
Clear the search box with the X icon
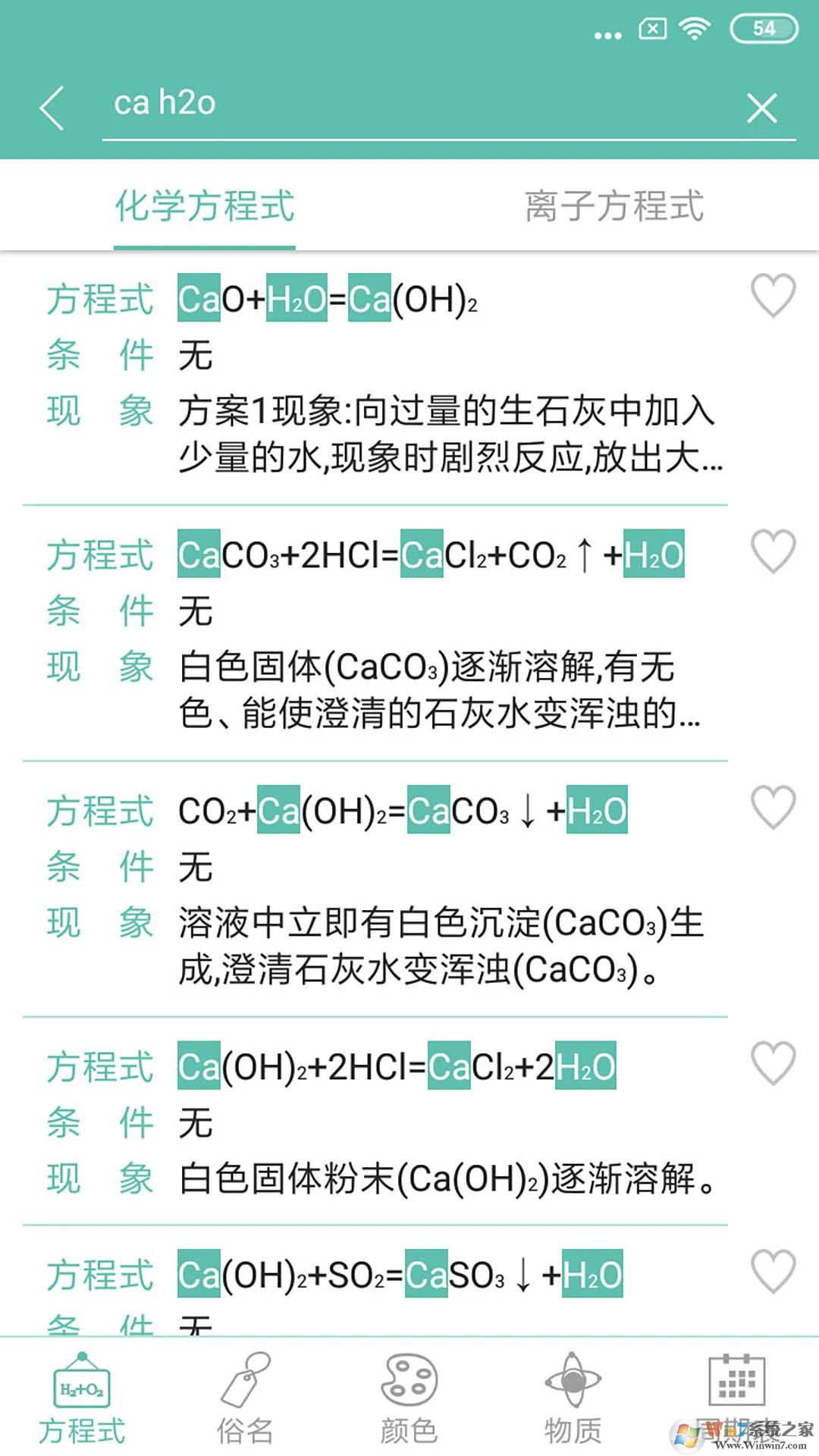762,108
